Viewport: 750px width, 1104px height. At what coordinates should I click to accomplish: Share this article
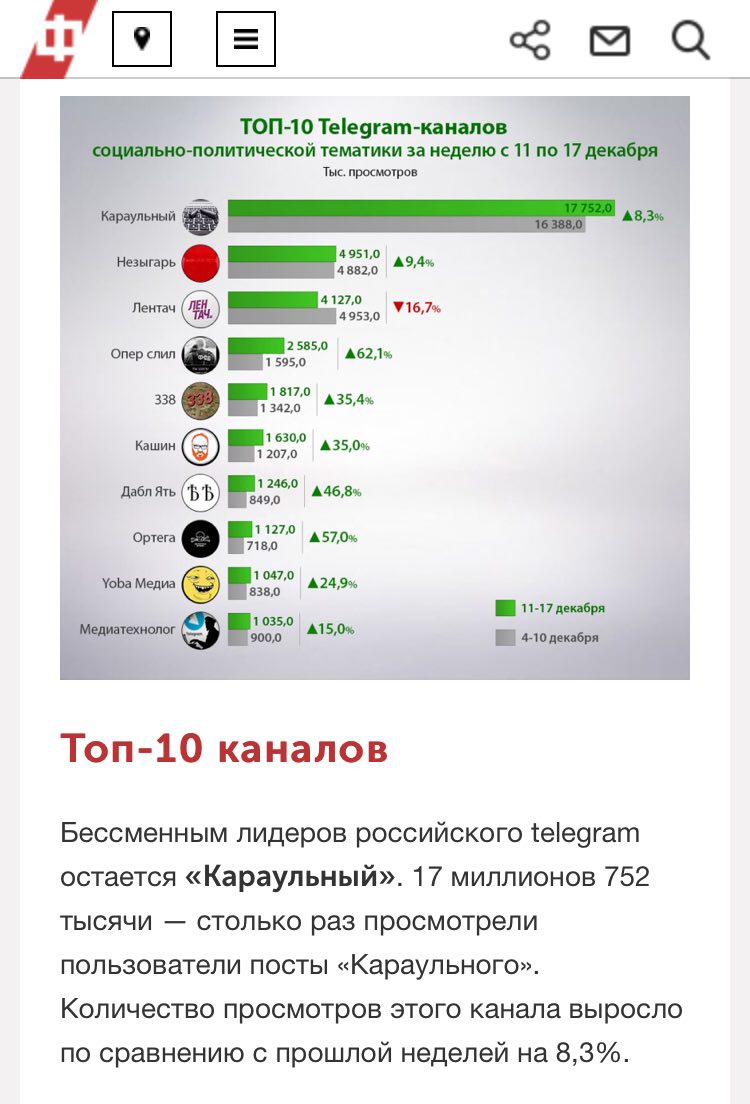pyautogui.click(x=530, y=41)
